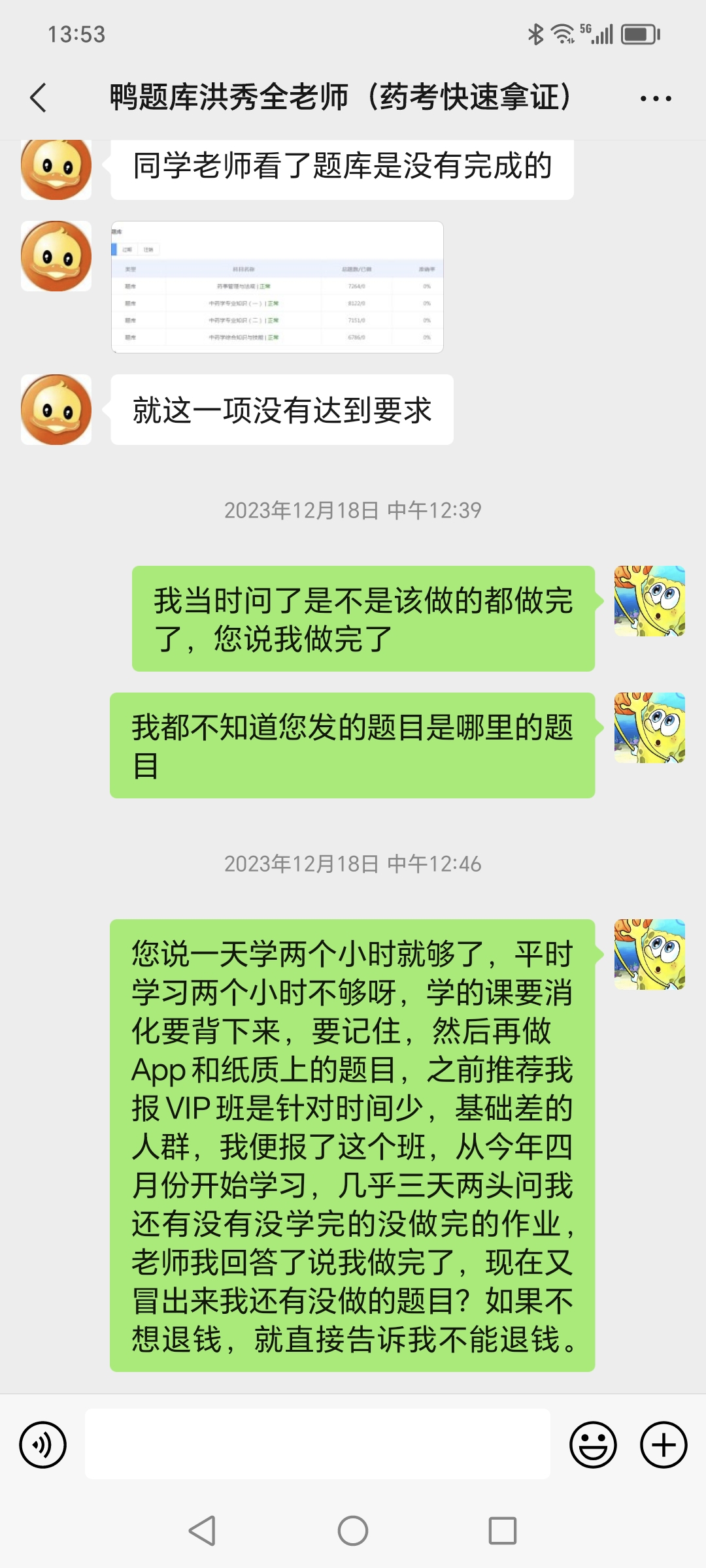This screenshot has height=1568, width=706.
Task: Open the emoji picker
Action: point(593,1445)
